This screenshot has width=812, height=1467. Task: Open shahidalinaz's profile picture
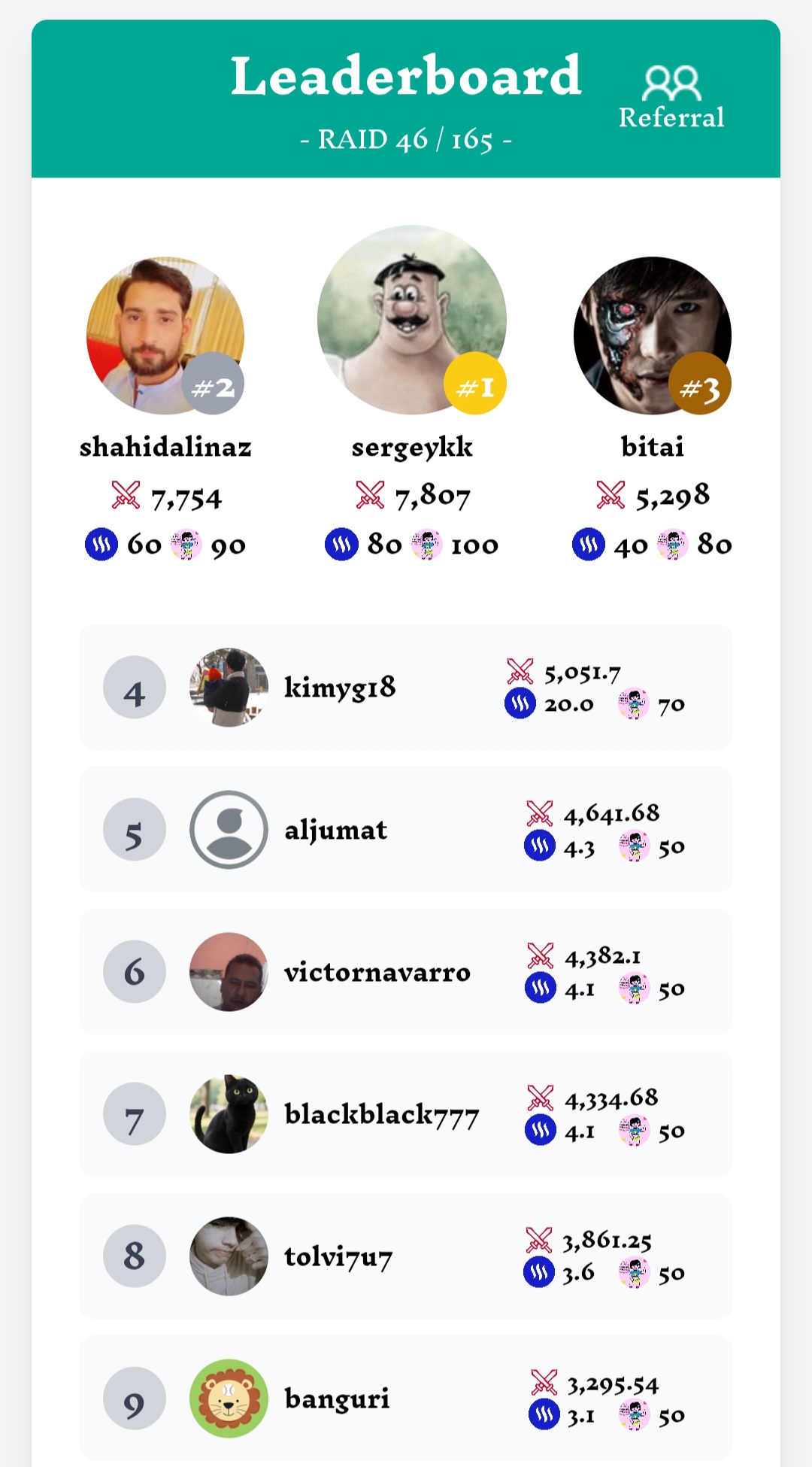click(165, 336)
